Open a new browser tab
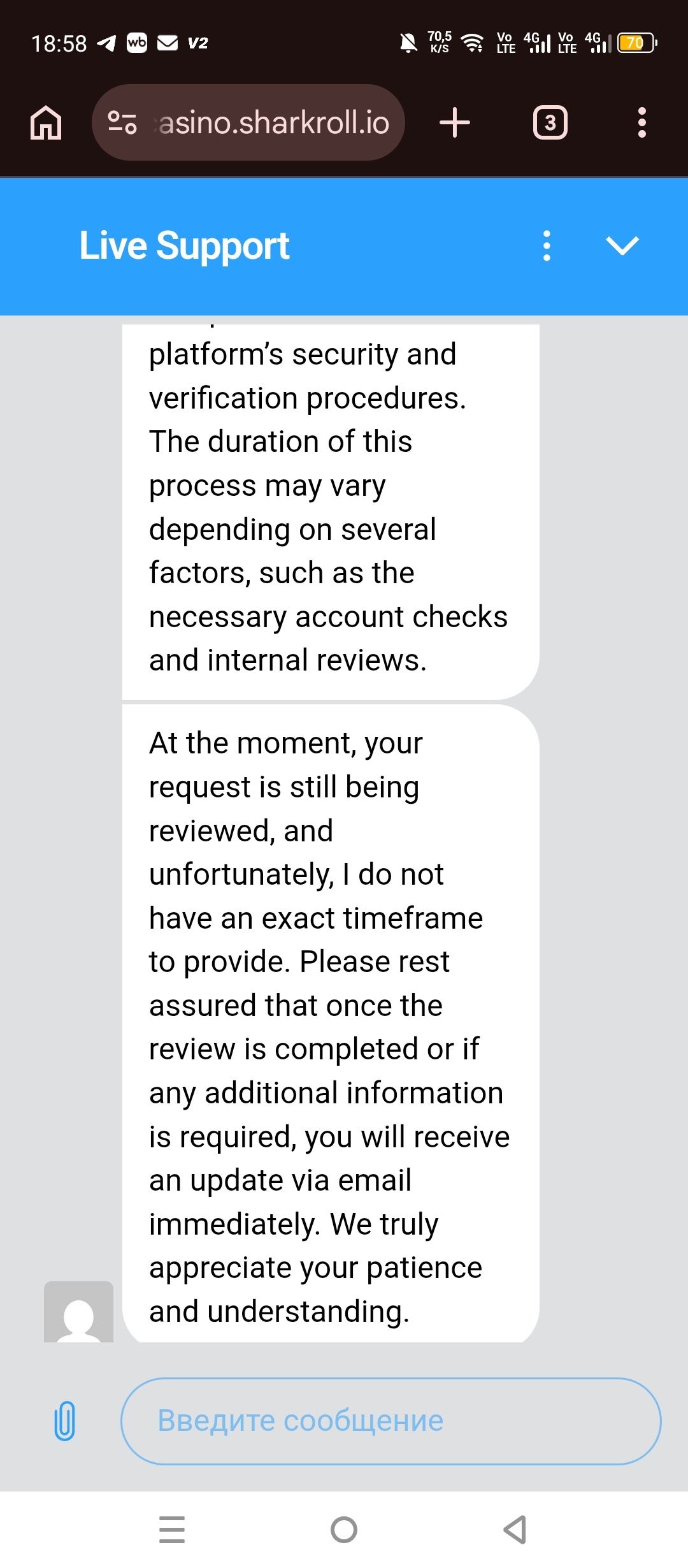 455,122
